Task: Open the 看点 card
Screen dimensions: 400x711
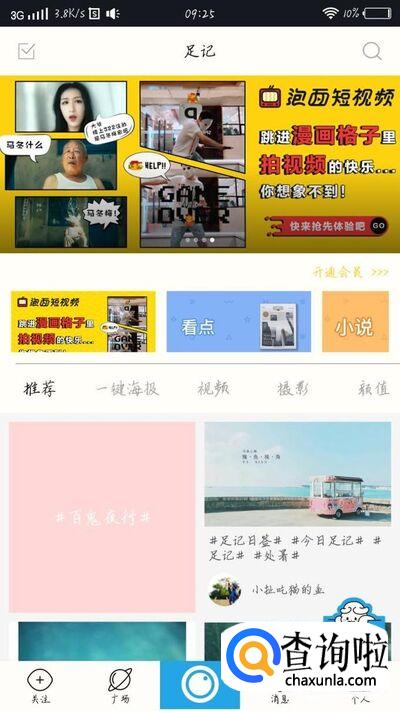Action: [x=239, y=321]
